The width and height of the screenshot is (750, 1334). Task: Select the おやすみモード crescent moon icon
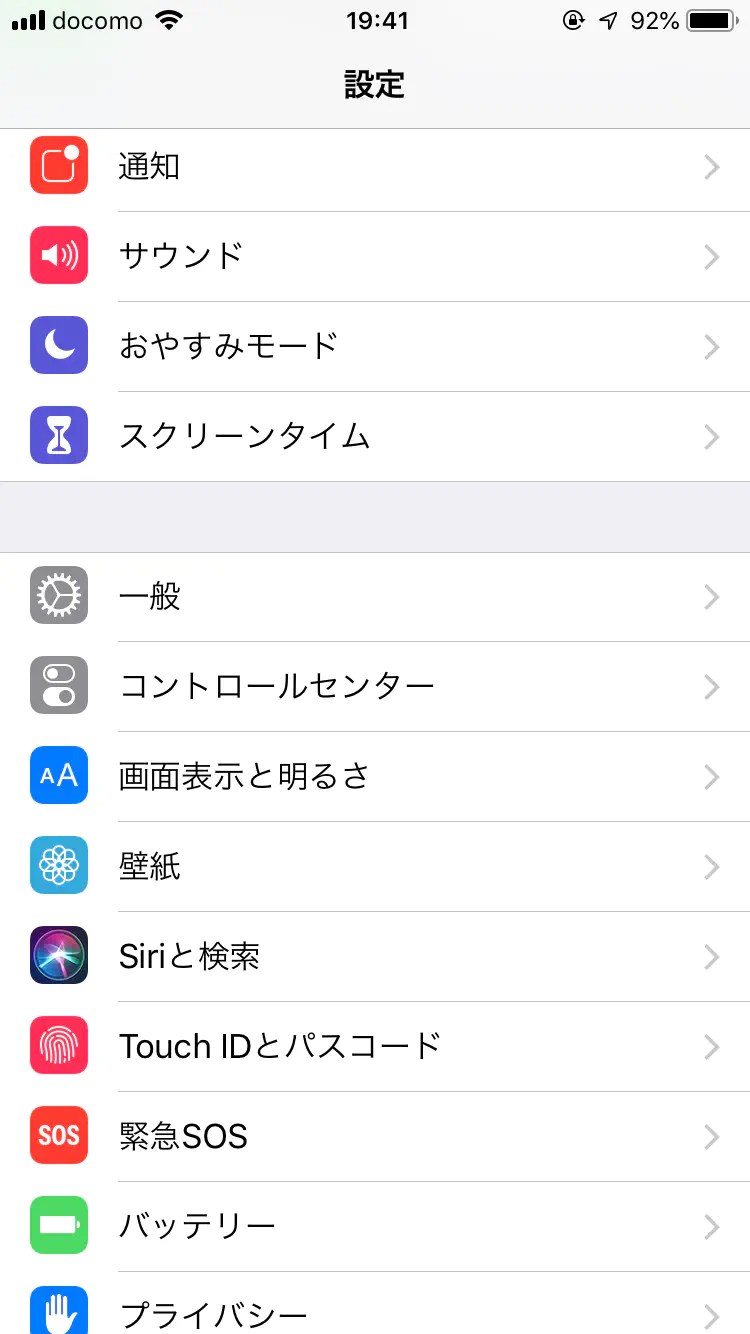(58, 346)
